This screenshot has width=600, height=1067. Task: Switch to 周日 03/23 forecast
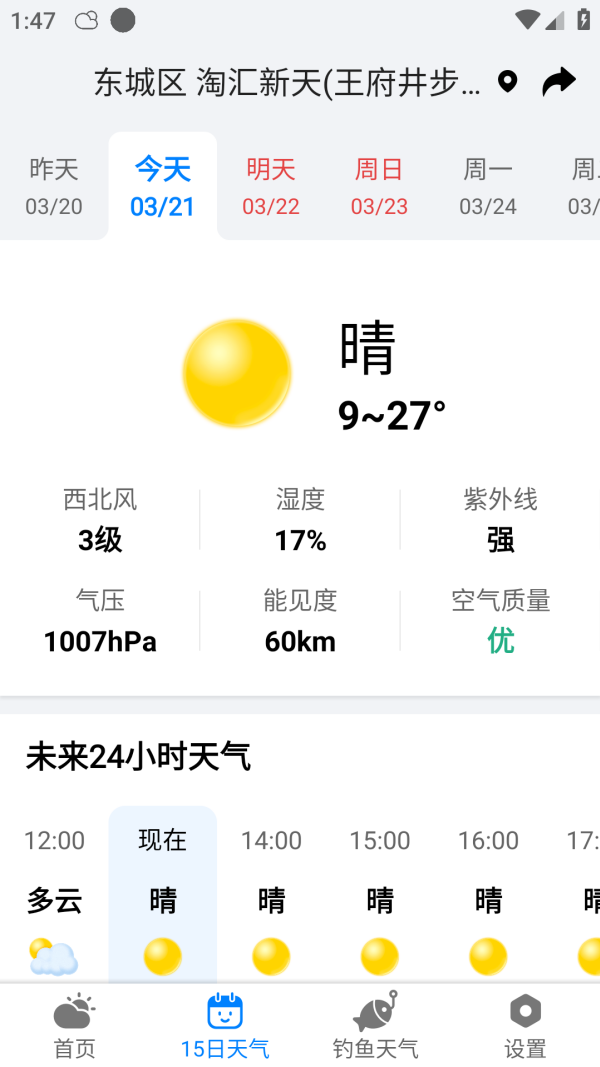(x=379, y=187)
